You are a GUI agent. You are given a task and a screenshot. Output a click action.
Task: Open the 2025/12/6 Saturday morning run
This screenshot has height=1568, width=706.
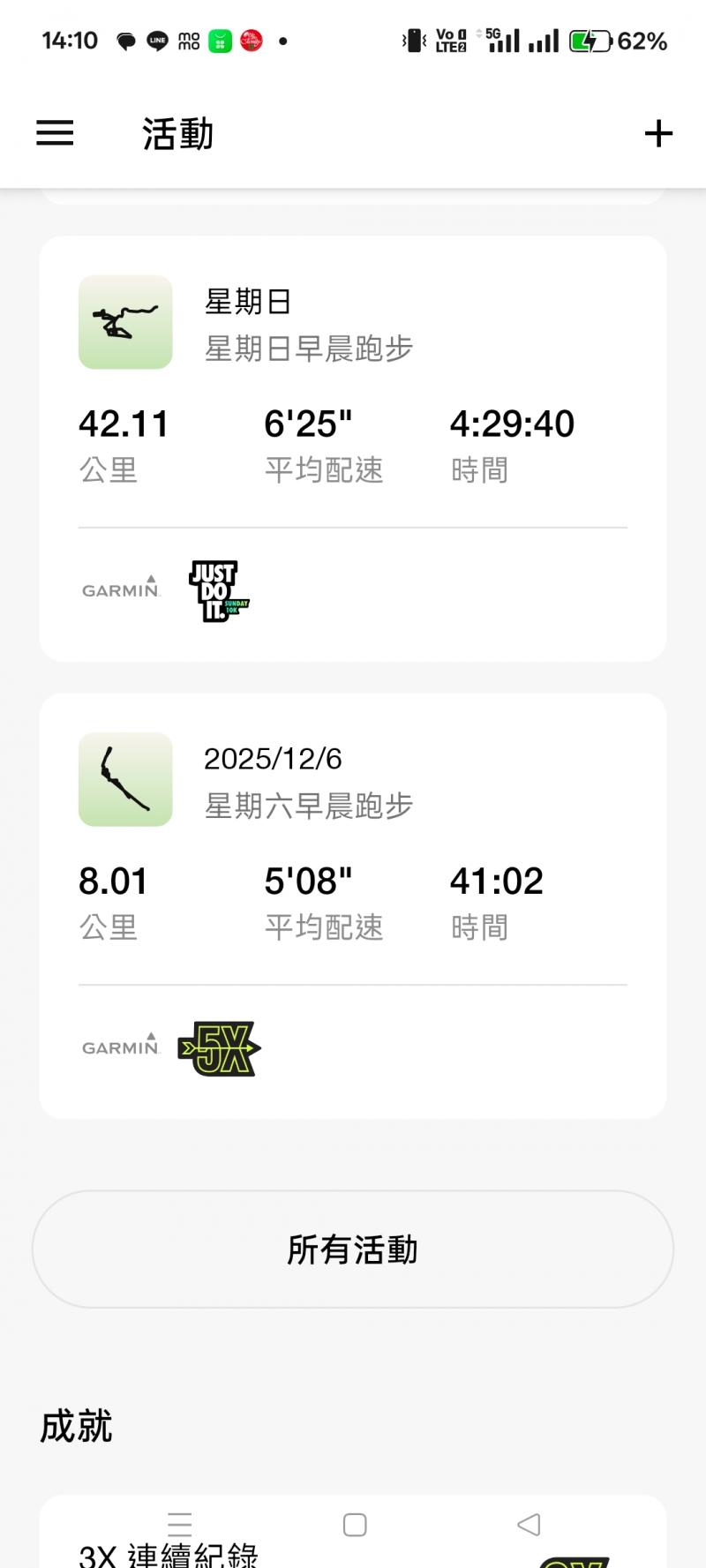[353, 881]
